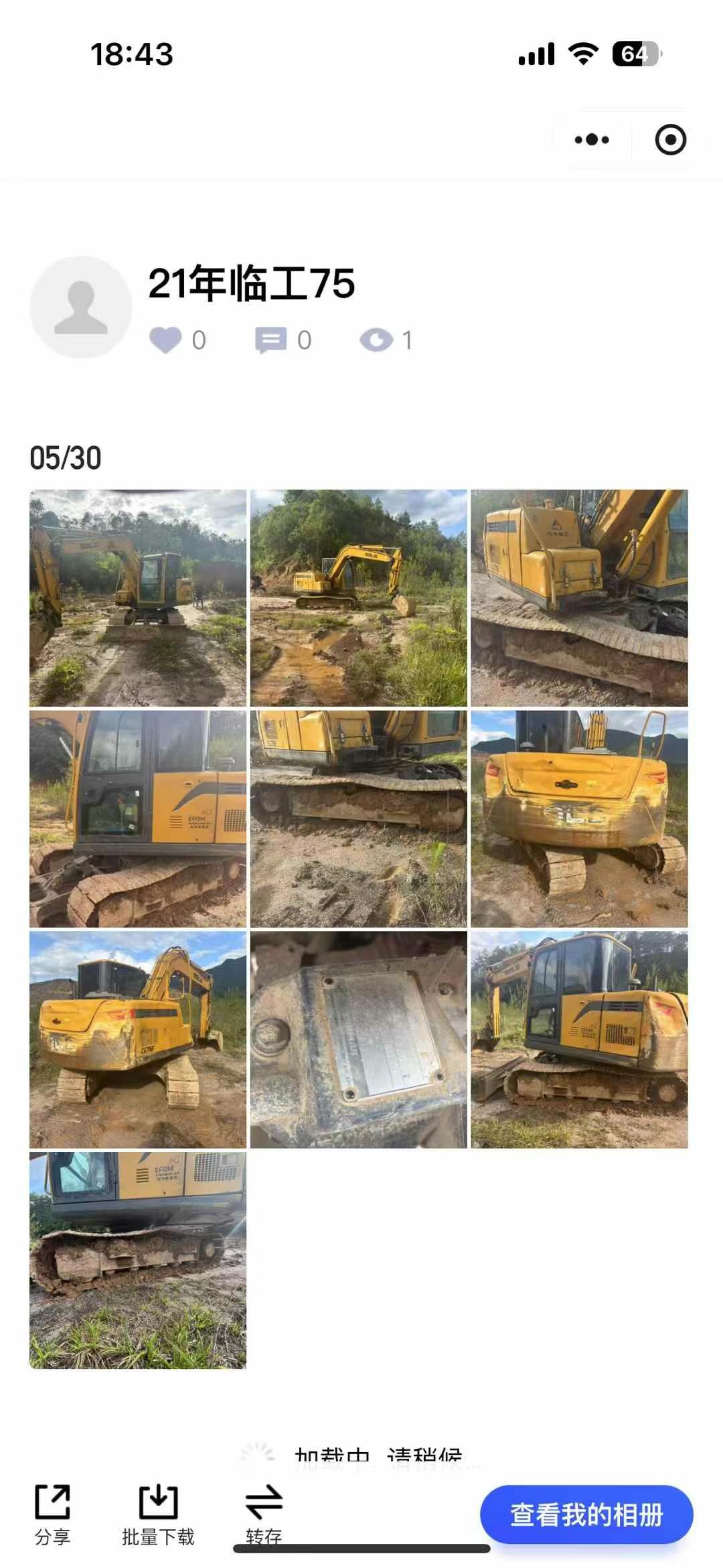Close the mini program with the circle icon

670,140
